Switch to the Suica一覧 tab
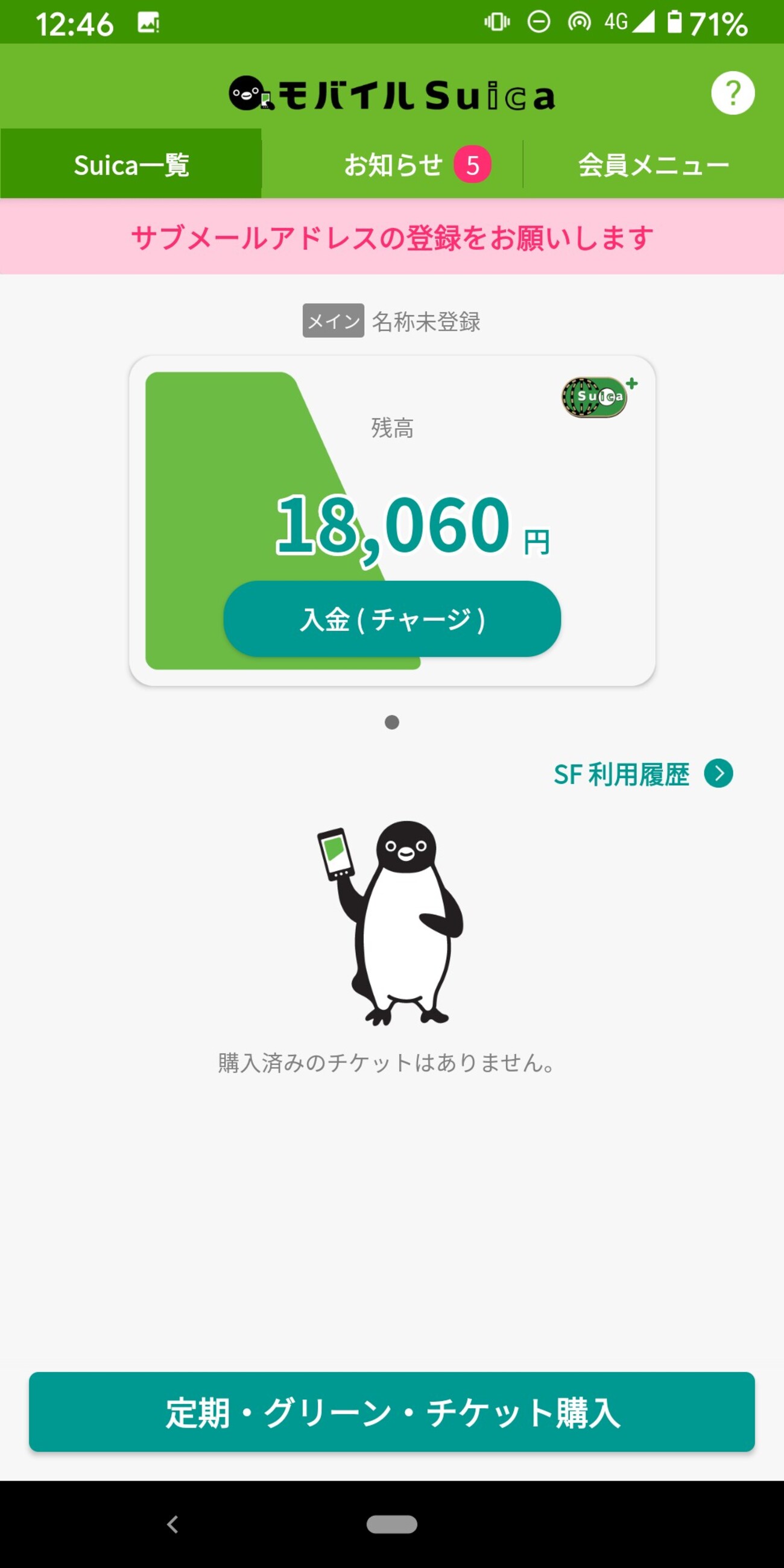 pyautogui.click(x=131, y=165)
